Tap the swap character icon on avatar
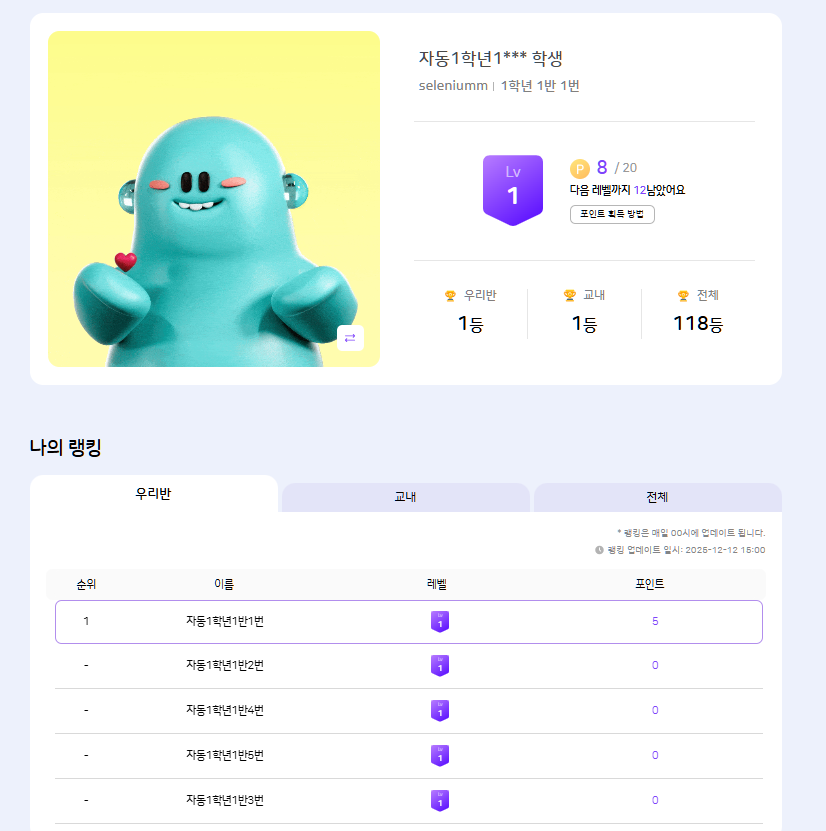The height and width of the screenshot is (831, 826). click(x=350, y=338)
